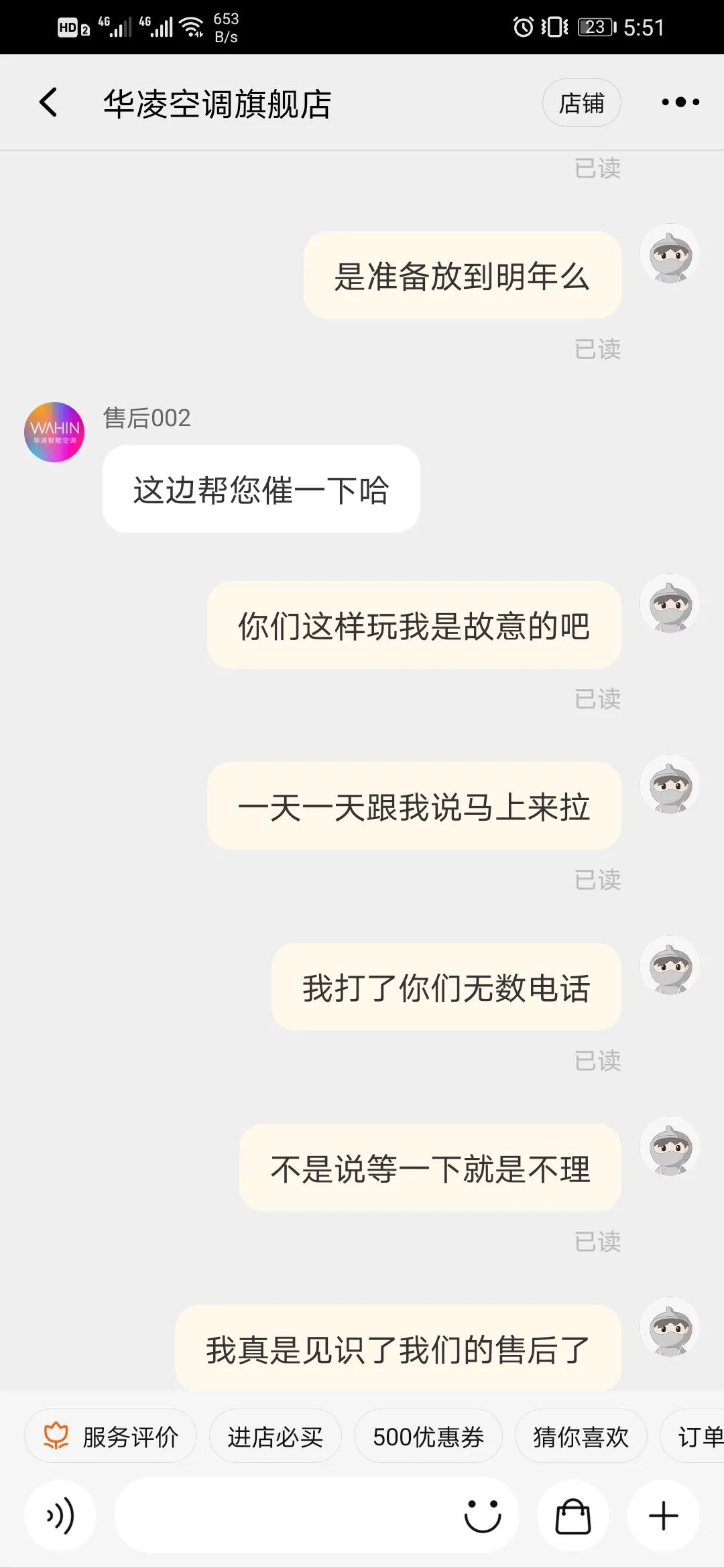Tap the back arrow at top left
The height and width of the screenshot is (1568, 724).
click(x=46, y=103)
